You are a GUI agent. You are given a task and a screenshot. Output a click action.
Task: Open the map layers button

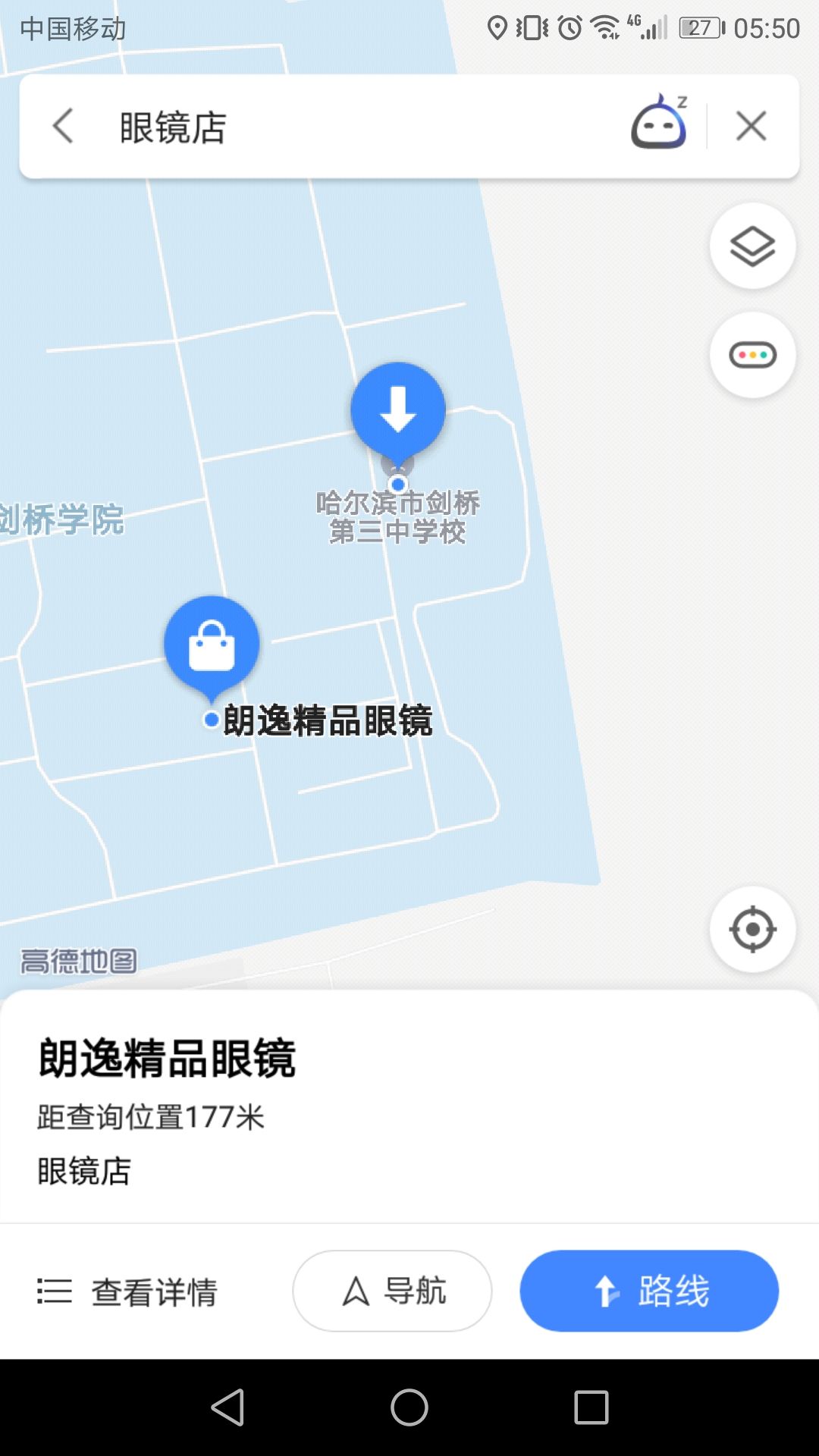coord(752,246)
